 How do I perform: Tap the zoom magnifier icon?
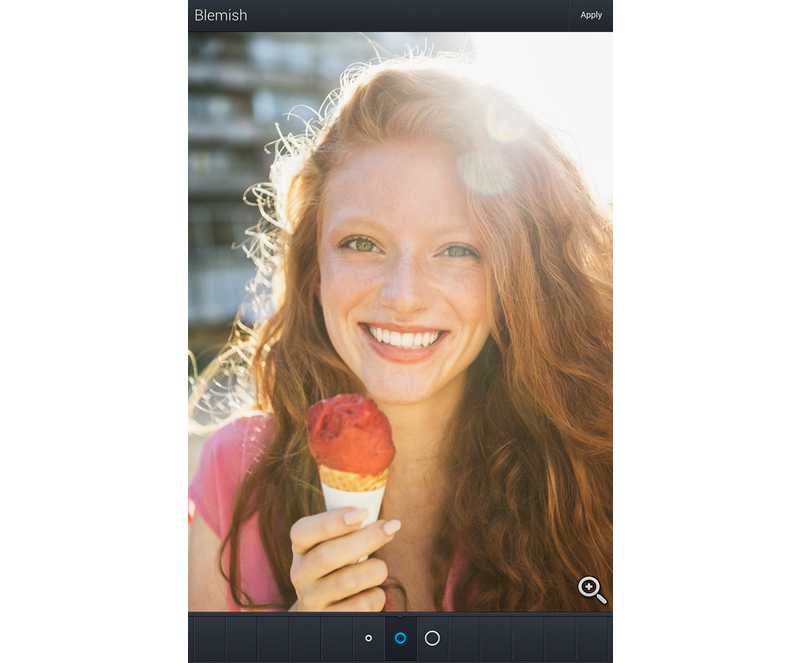coord(592,590)
